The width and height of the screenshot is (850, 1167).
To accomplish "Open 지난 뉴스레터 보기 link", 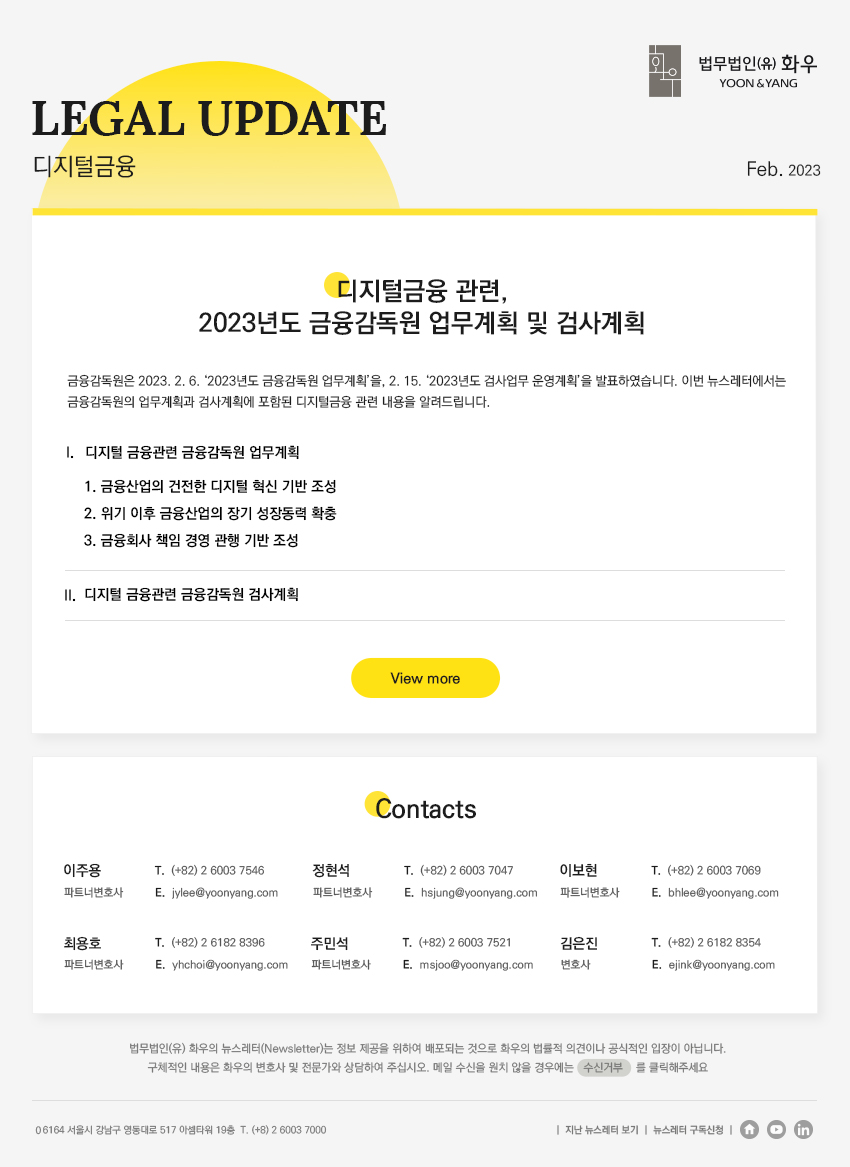I will click(601, 1130).
